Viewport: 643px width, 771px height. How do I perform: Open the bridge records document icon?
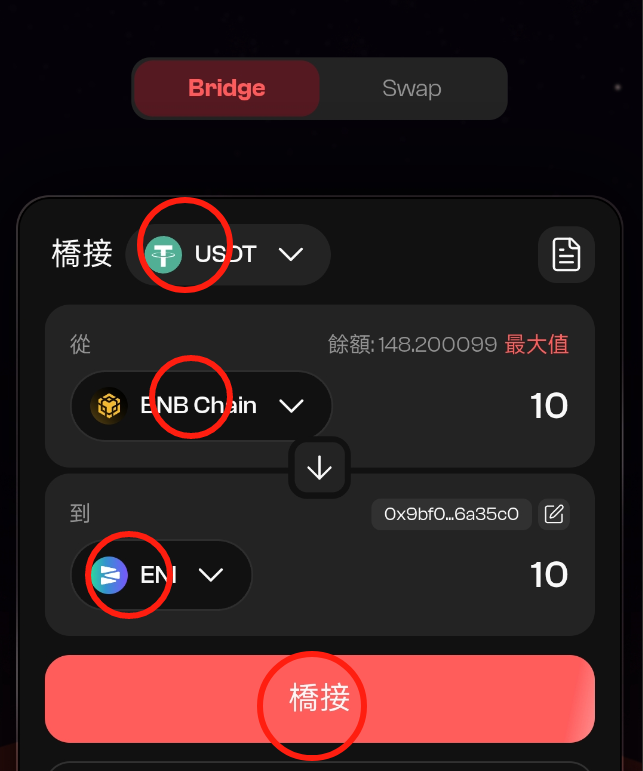click(x=566, y=254)
